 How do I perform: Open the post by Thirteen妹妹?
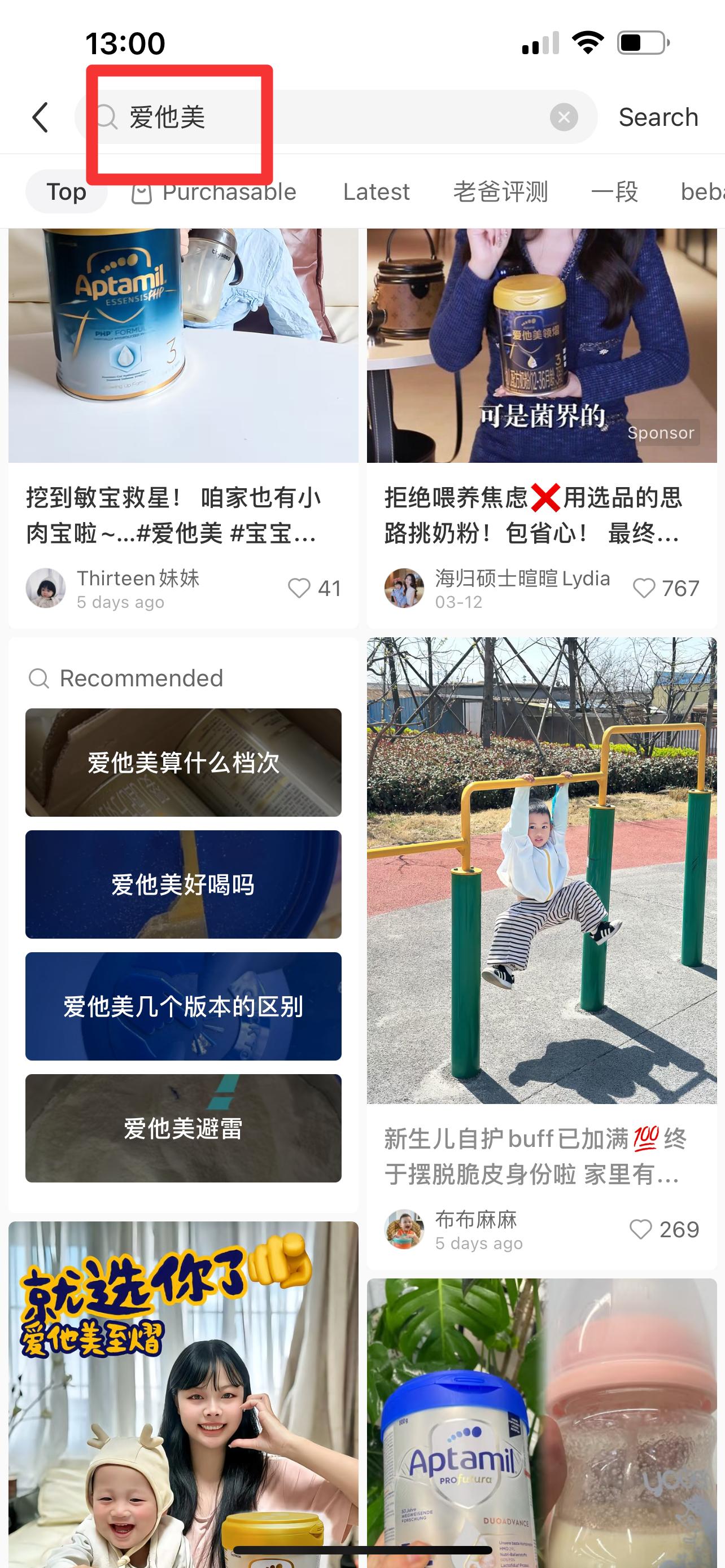[184, 426]
